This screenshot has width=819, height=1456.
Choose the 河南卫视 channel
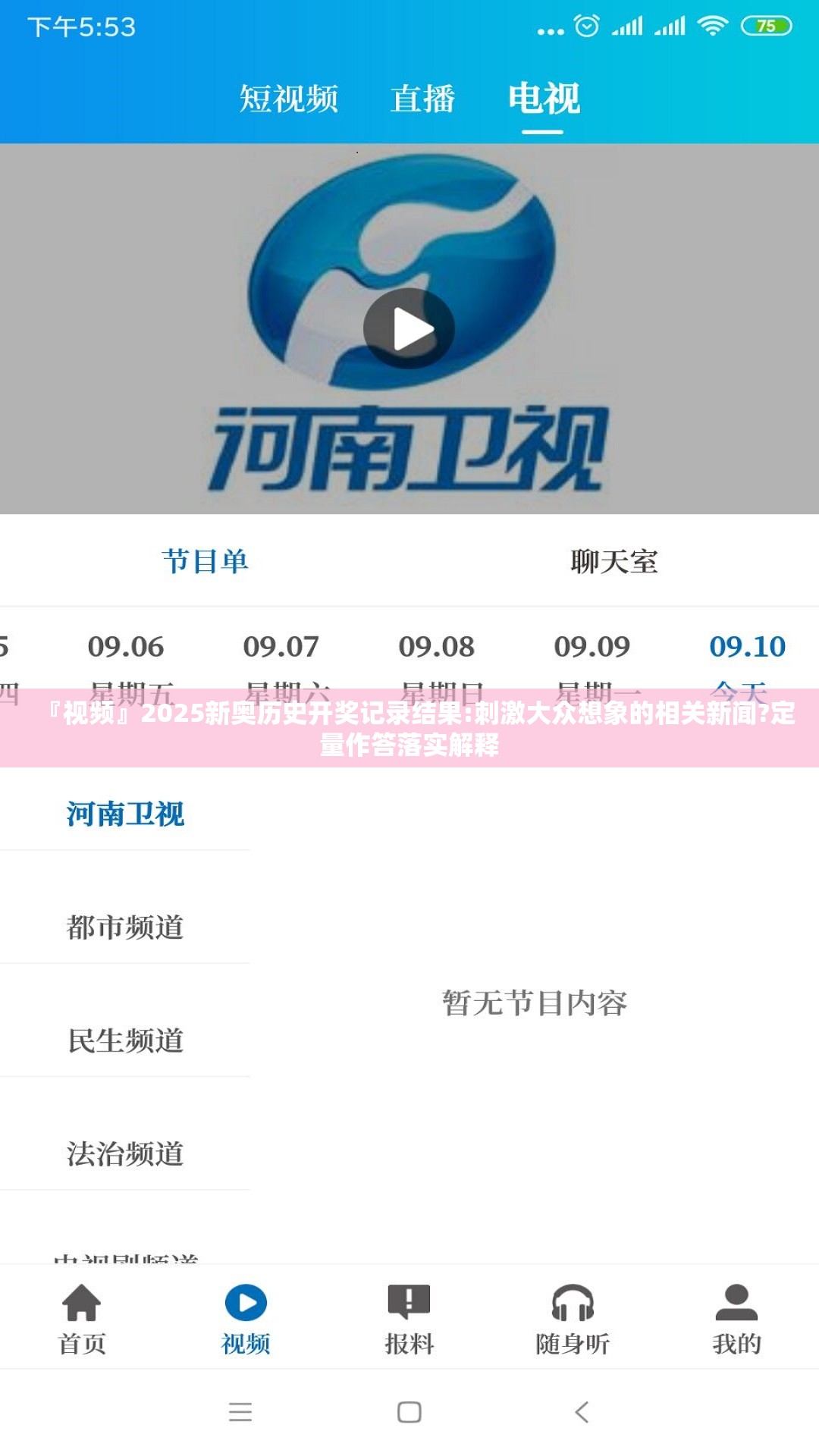(x=125, y=814)
